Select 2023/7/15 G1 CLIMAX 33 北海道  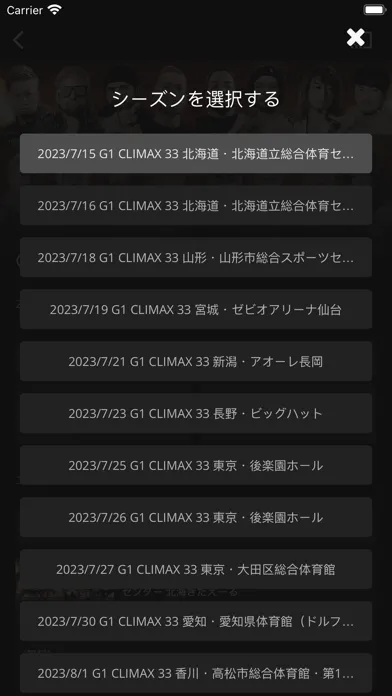click(196, 154)
